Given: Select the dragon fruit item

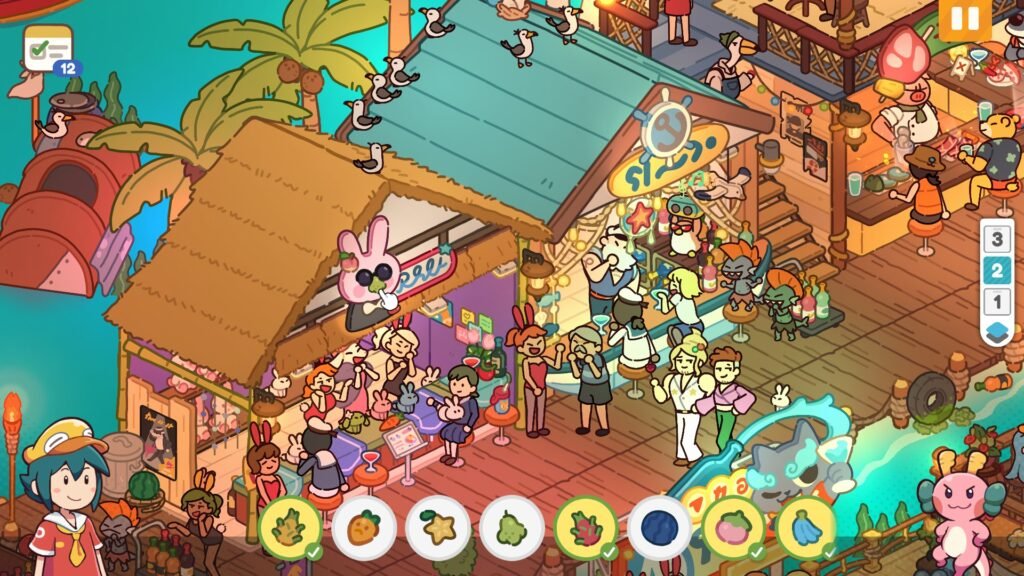Looking at the screenshot, I should pyautogui.click(x=586, y=528).
